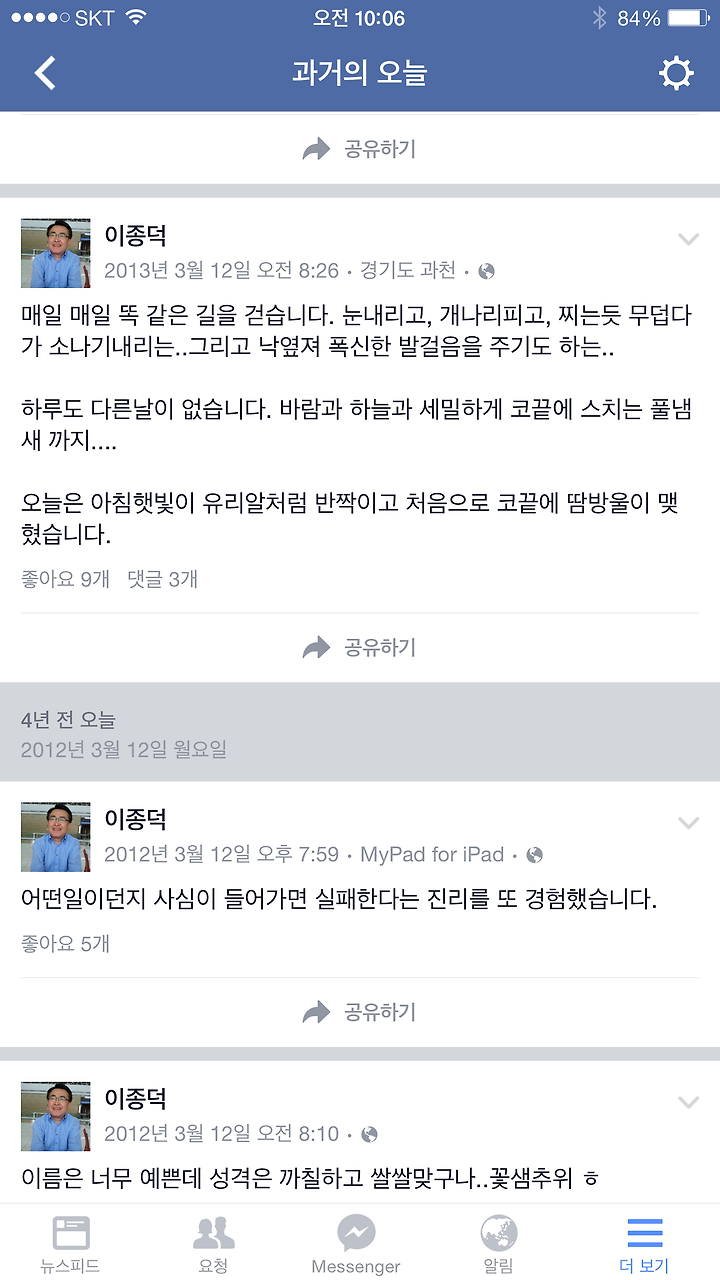Open 좋아요 9개 likes list

click(x=65, y=578)
